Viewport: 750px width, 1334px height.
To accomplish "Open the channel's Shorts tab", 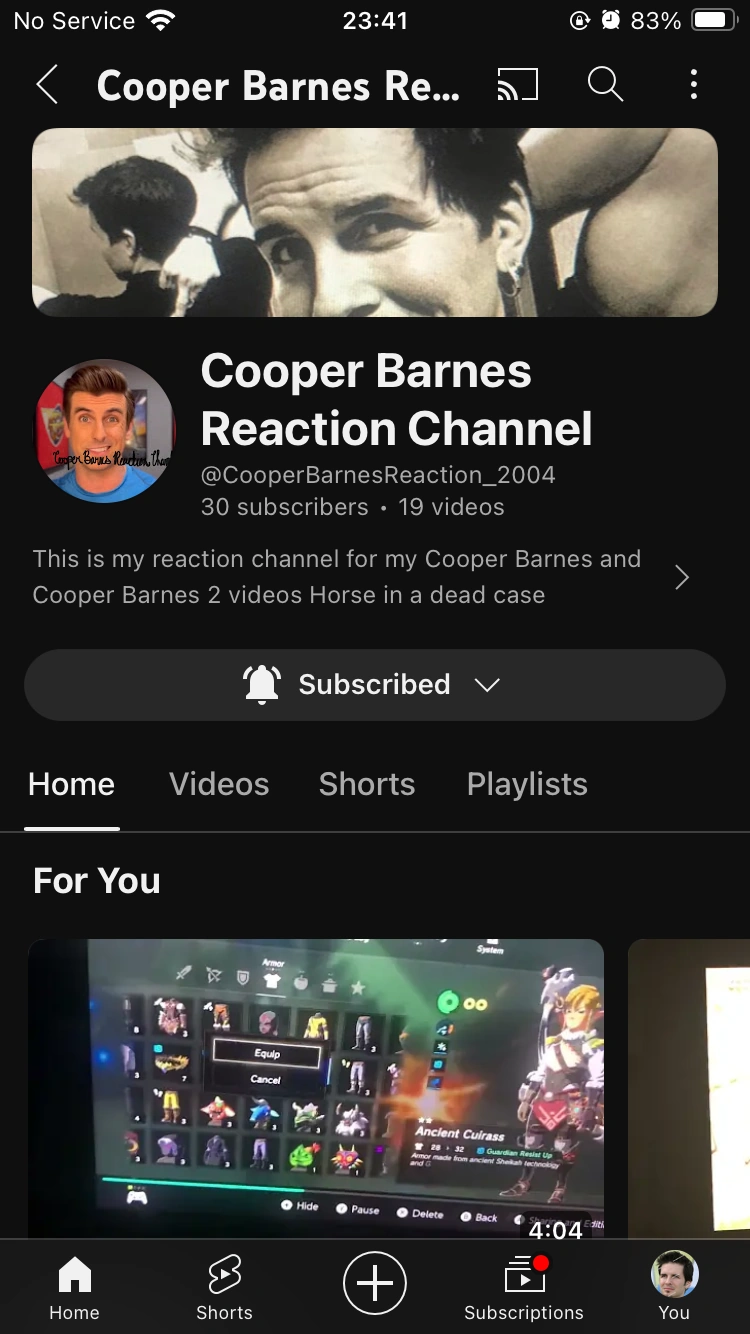I will 367,784.
